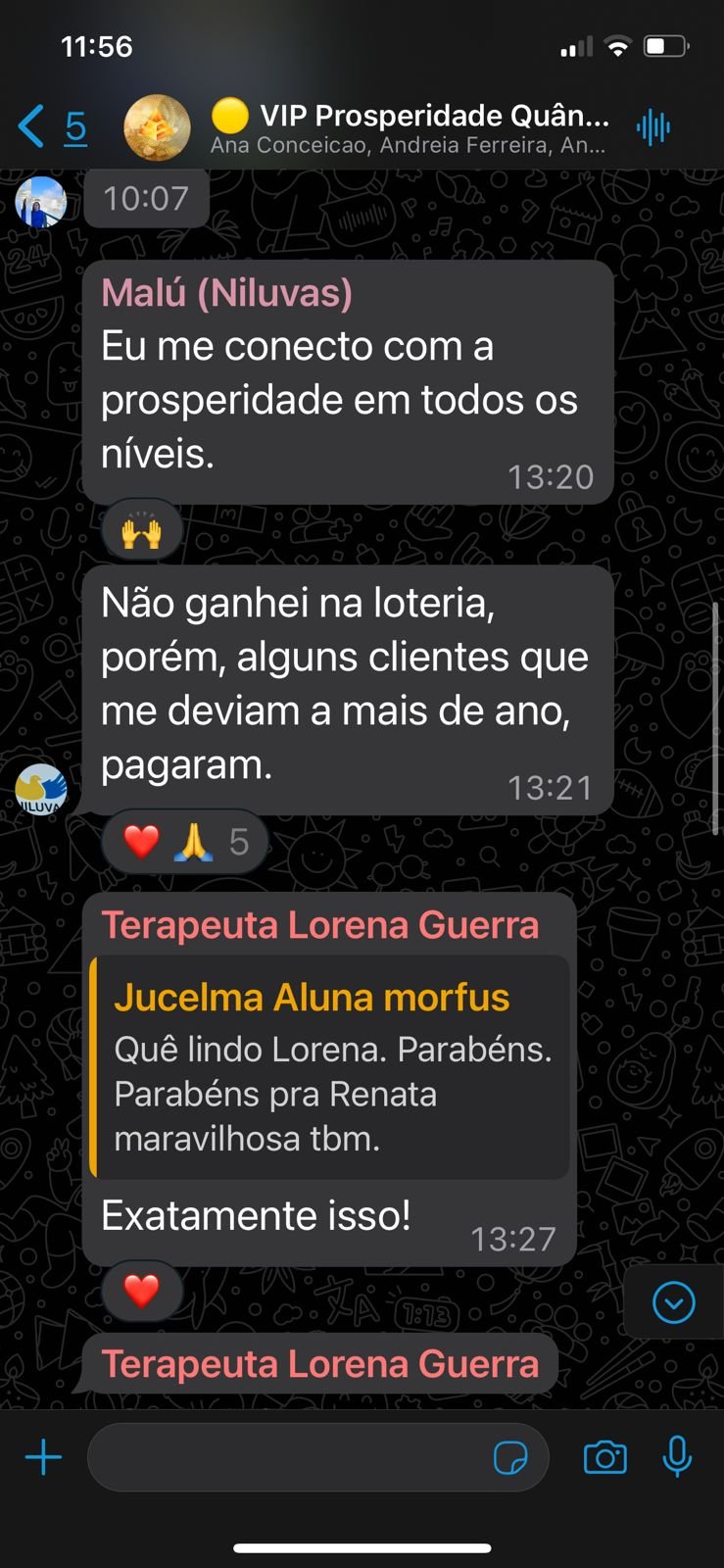The height and width of the screenshot is (1568, 724).
Task: Open the camera
Action: click(604, 1457)
